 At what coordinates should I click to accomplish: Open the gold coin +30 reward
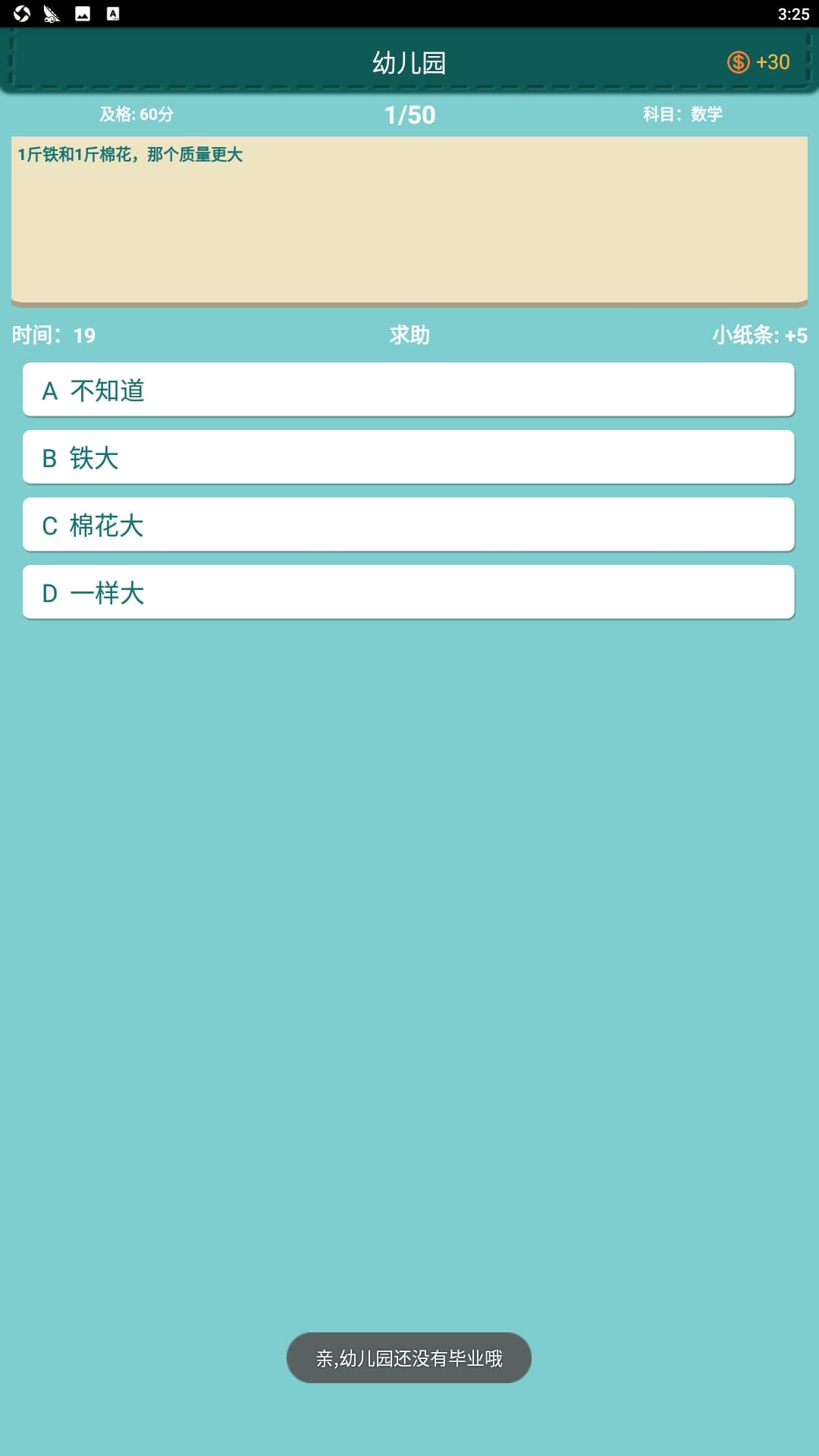pyautogui.click(x=758, y=62)
